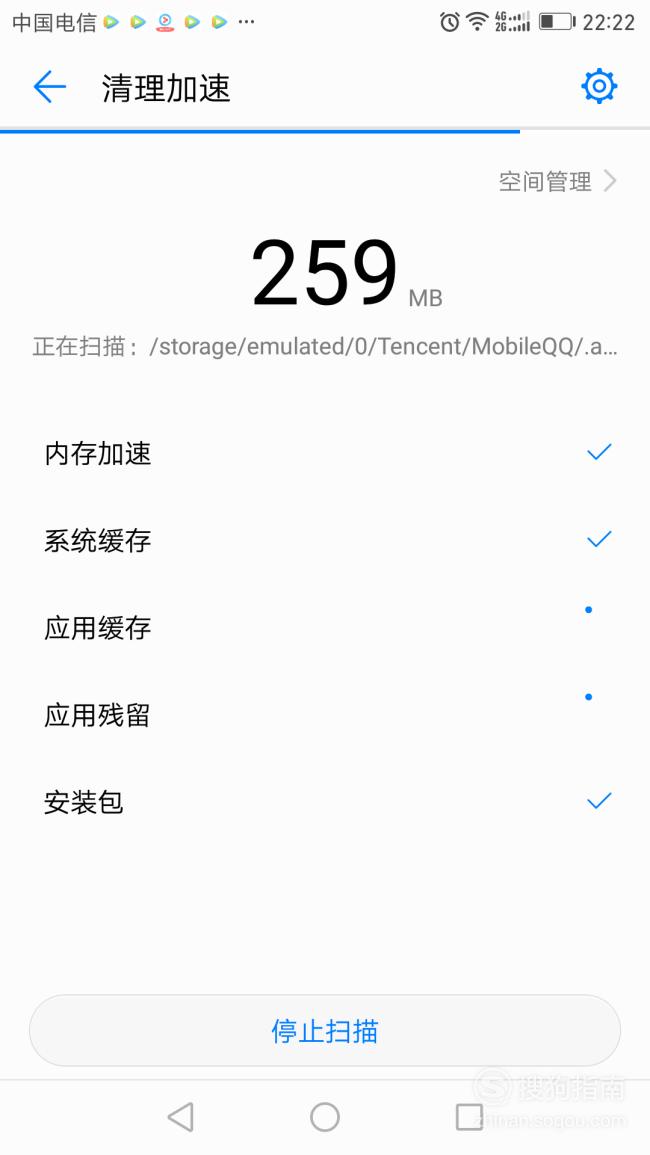The image size is (650, 1155).
Task: Open the settings gear icon
Action: [598, 87]
